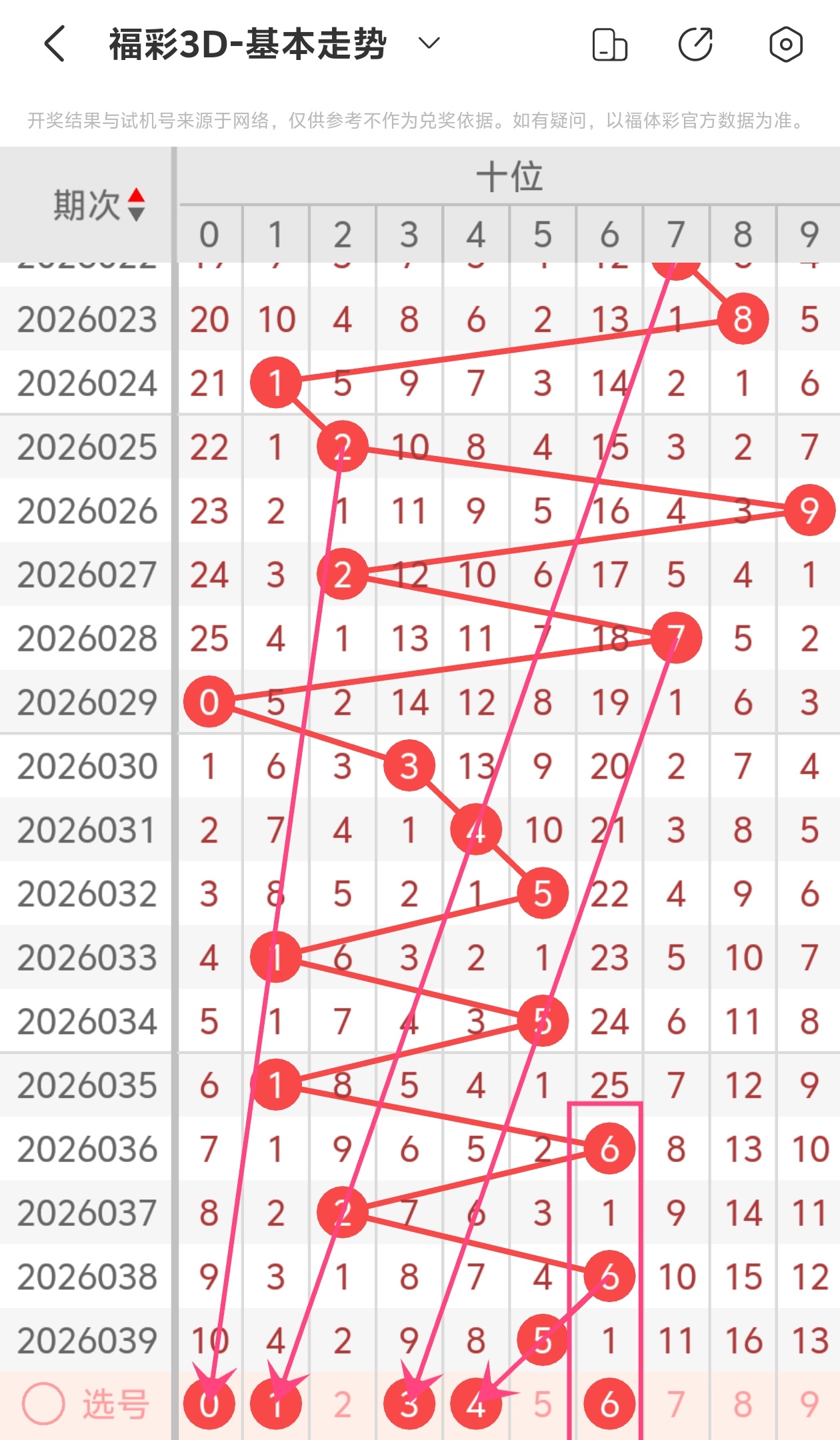Share this trend chart
The width and height of the screenshot is (840, 1440).
[x=696, y=45]
